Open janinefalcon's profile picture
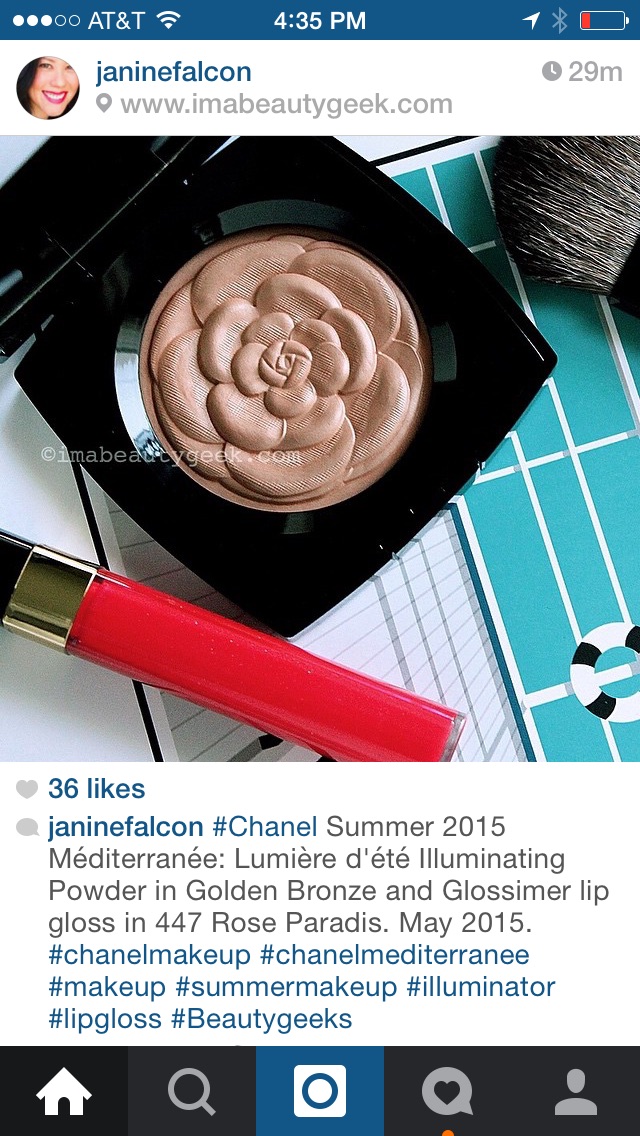 click(48, 88)
